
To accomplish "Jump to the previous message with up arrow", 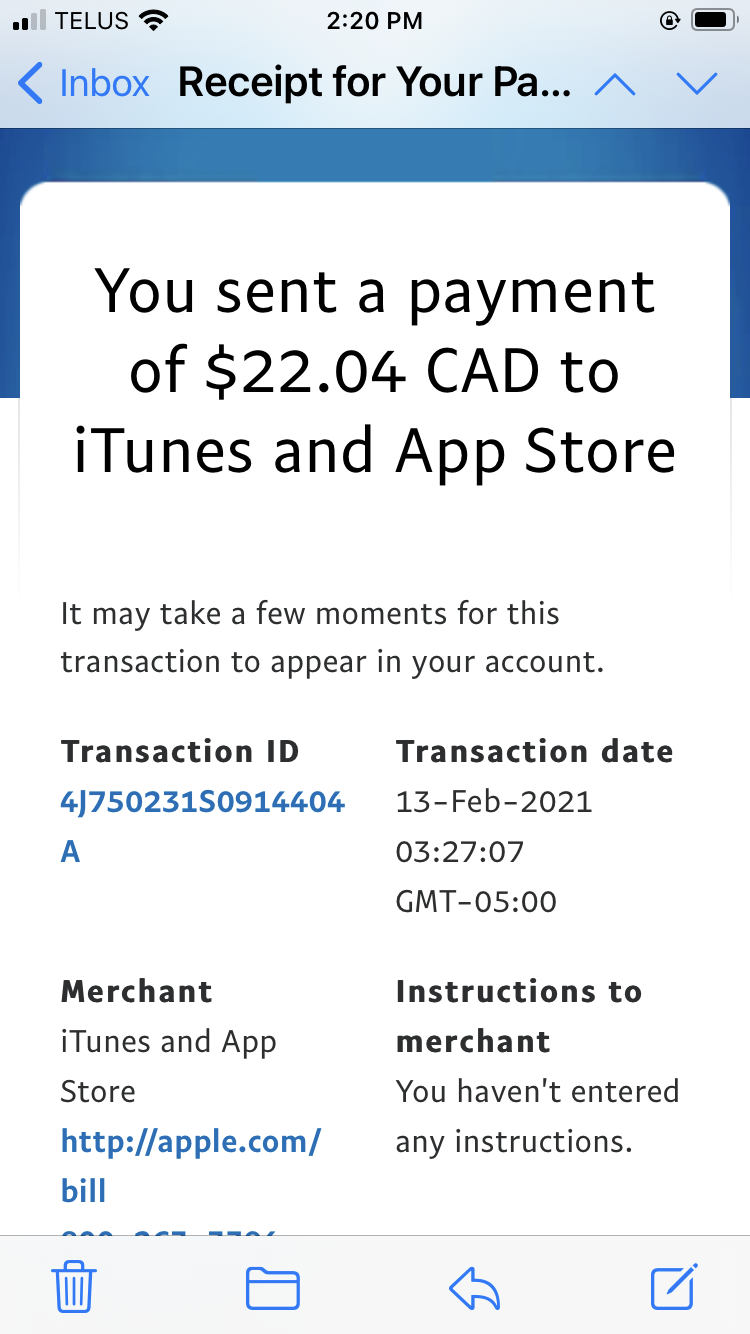I will (x=615, y=85).
